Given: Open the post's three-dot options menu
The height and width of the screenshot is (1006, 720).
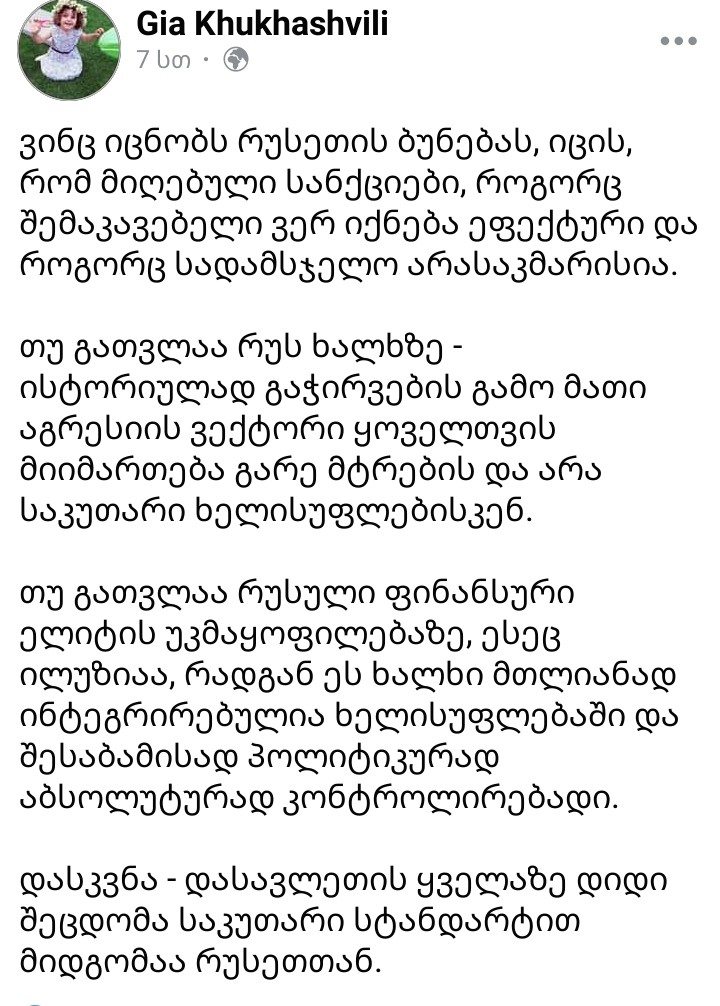Looking at the screenshot, I should tap(679, 41).
